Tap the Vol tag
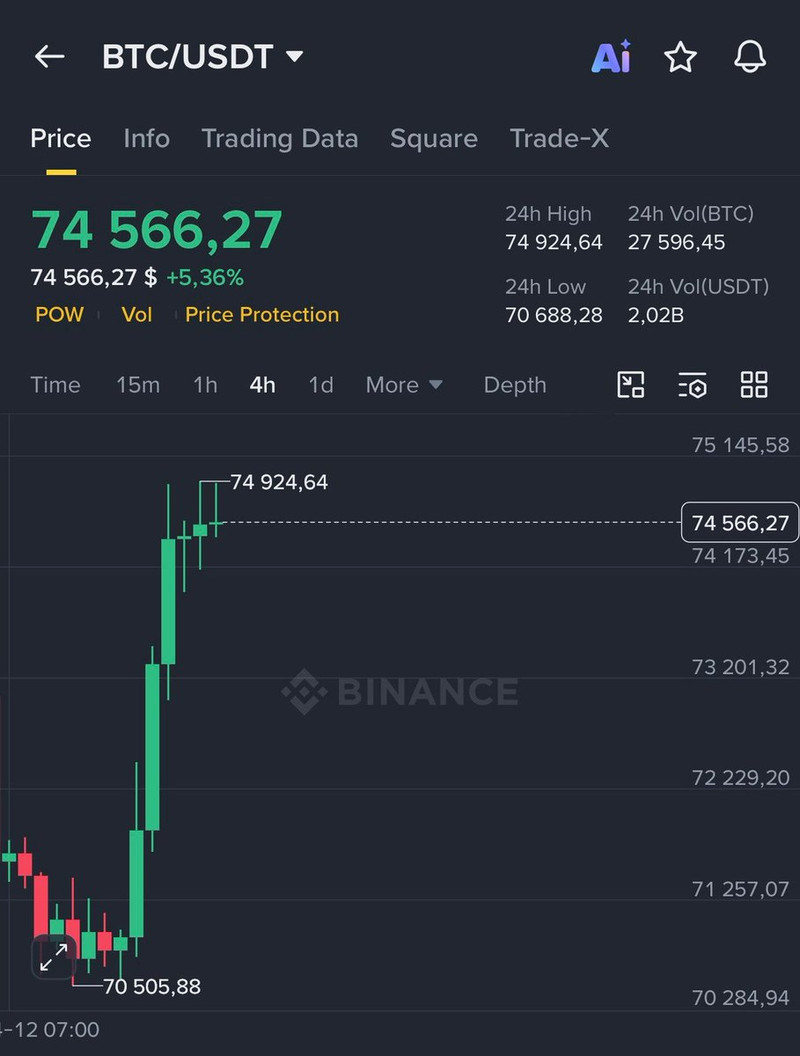 [x=136, y=314]
